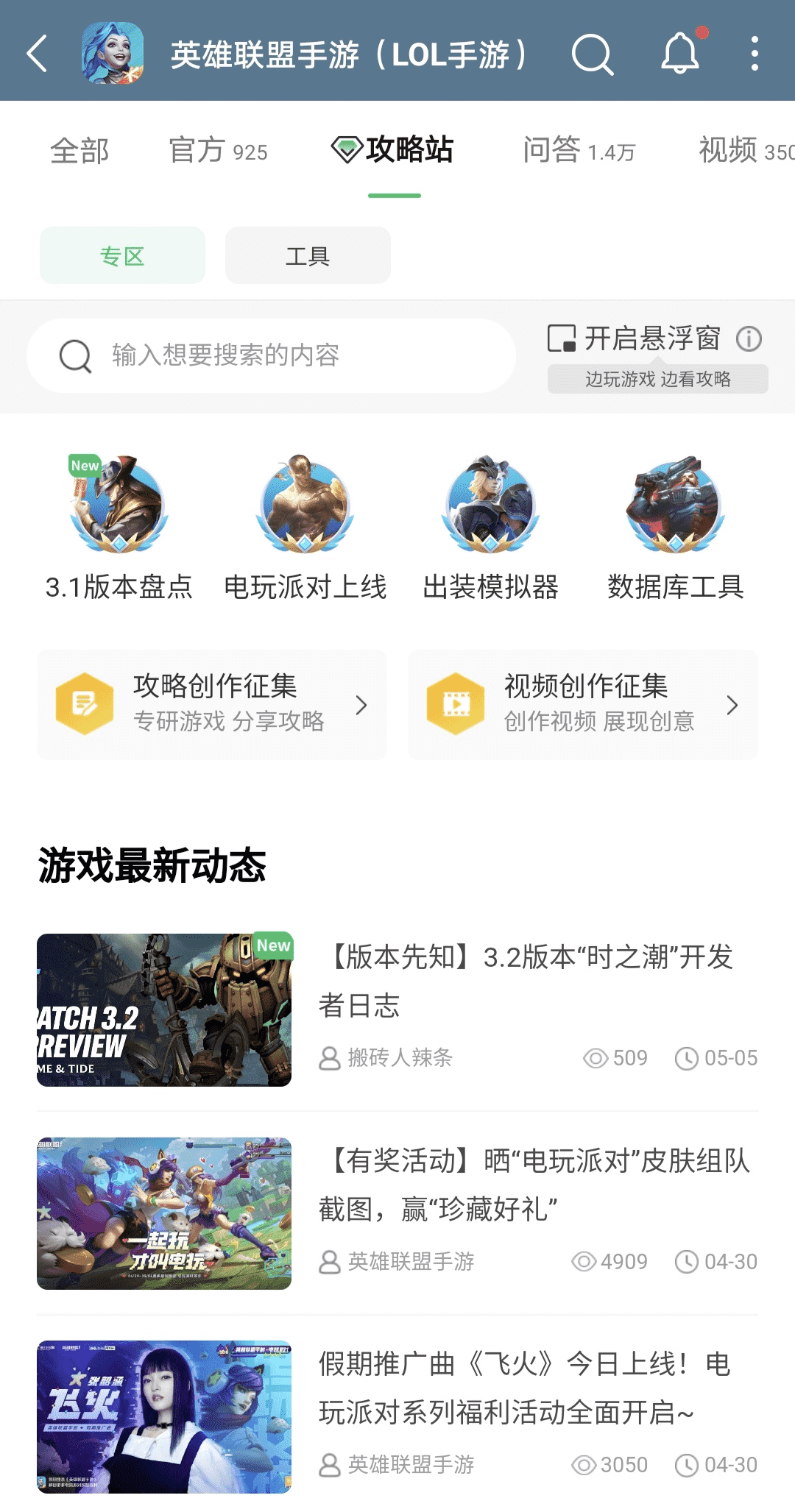Select the 工具 chip
Screen dimensions: 795x1512
pyautogui.click(x=308, y=255)
